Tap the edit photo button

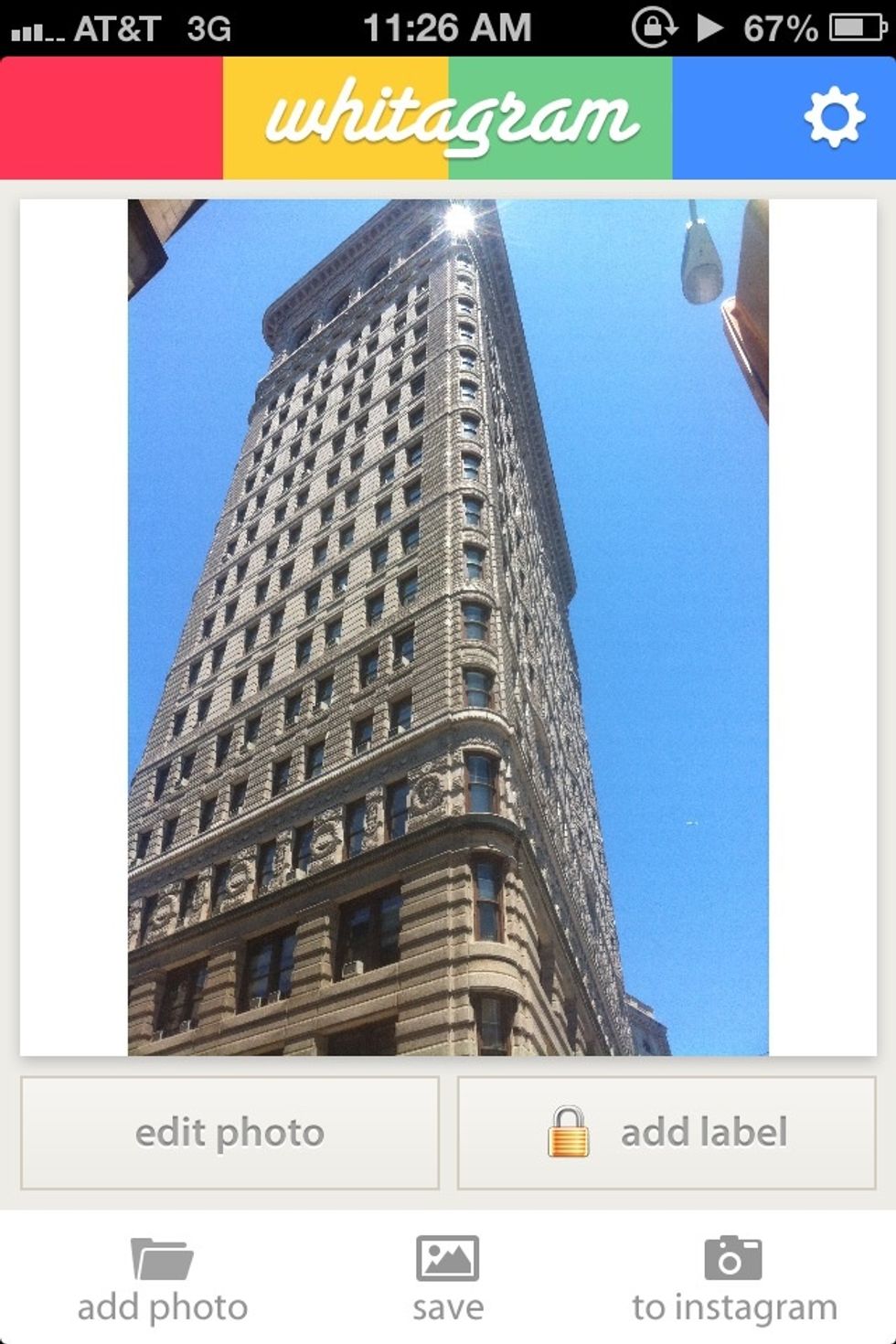tap(229, 1133)
